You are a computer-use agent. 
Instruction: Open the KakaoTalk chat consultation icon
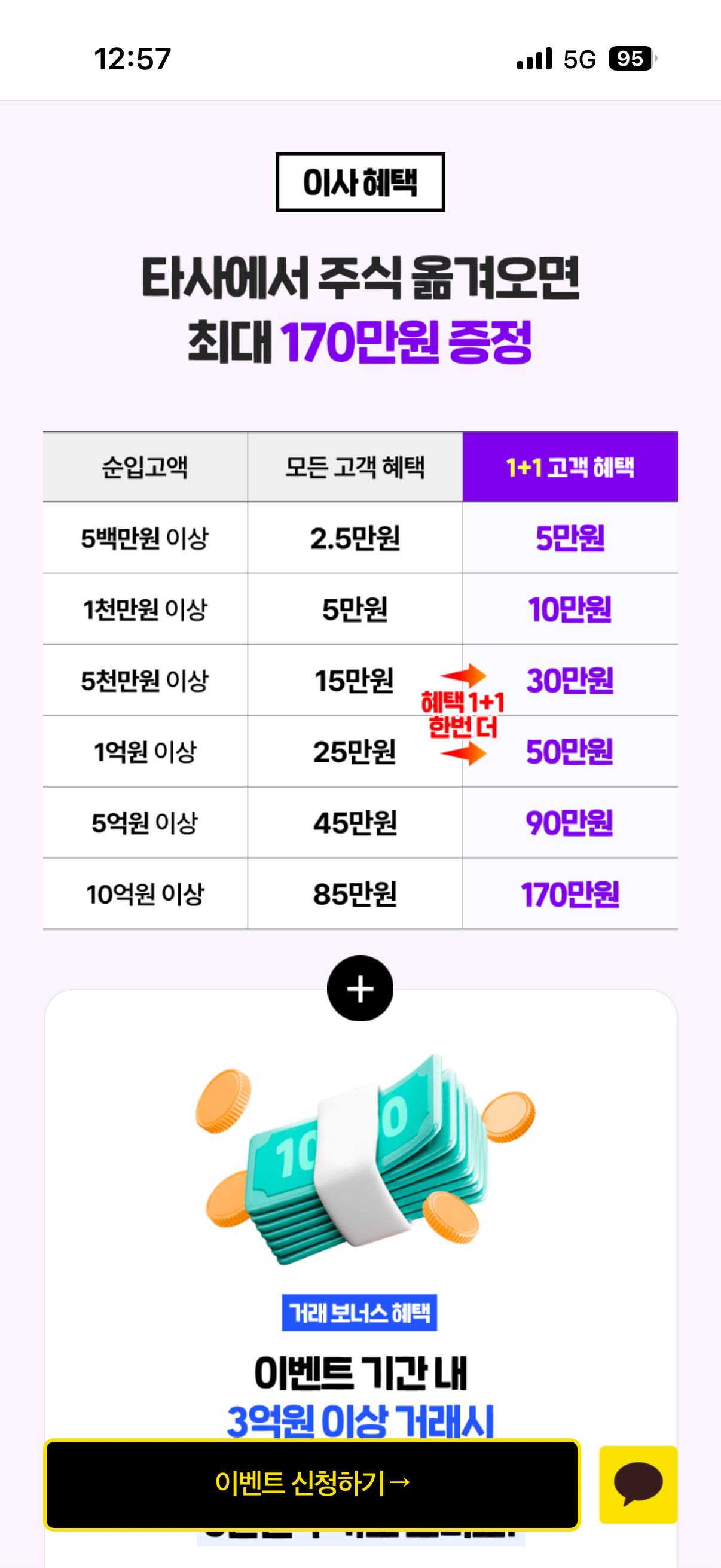point(638,1484)
